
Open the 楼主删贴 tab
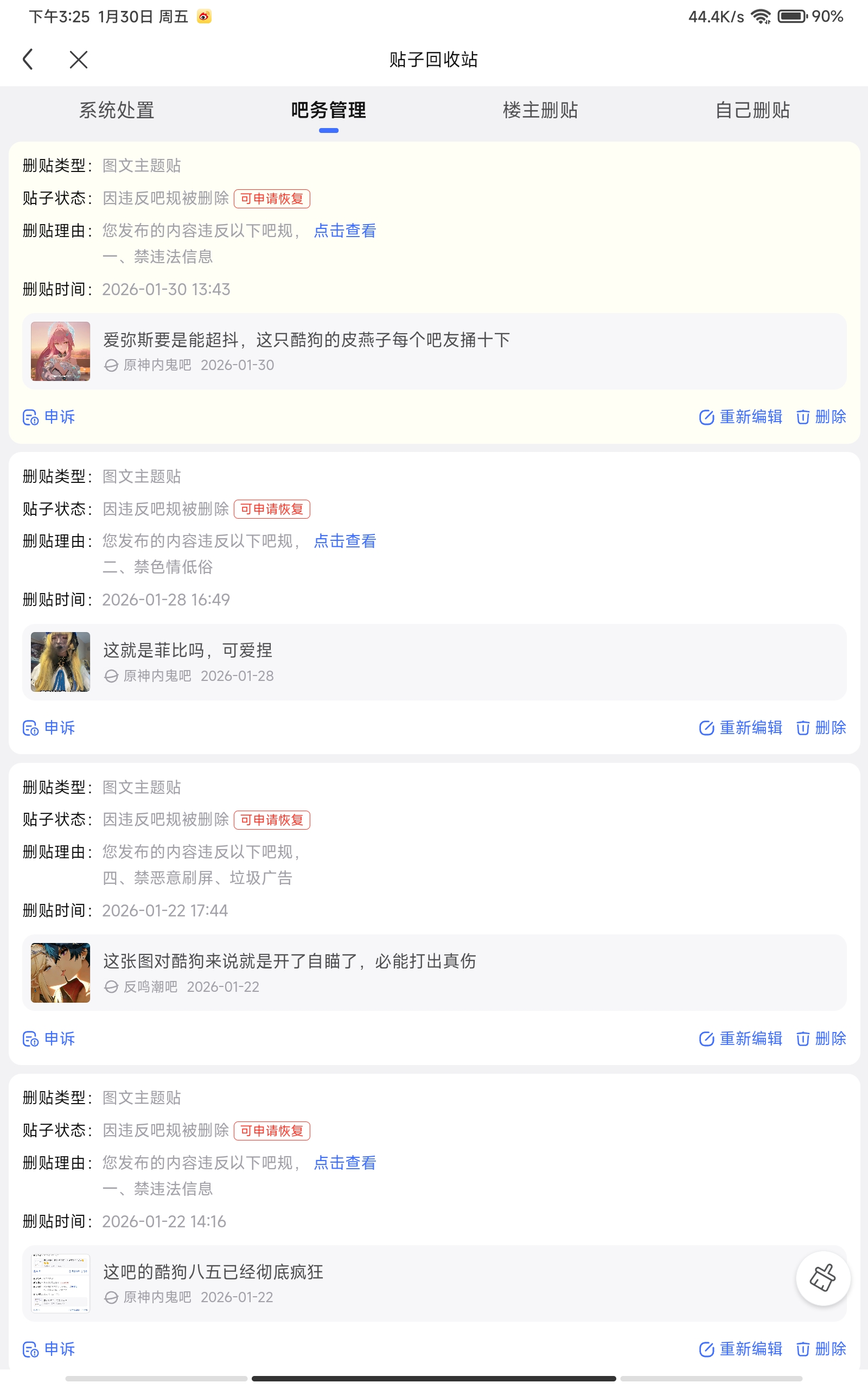tap(540, 110)
